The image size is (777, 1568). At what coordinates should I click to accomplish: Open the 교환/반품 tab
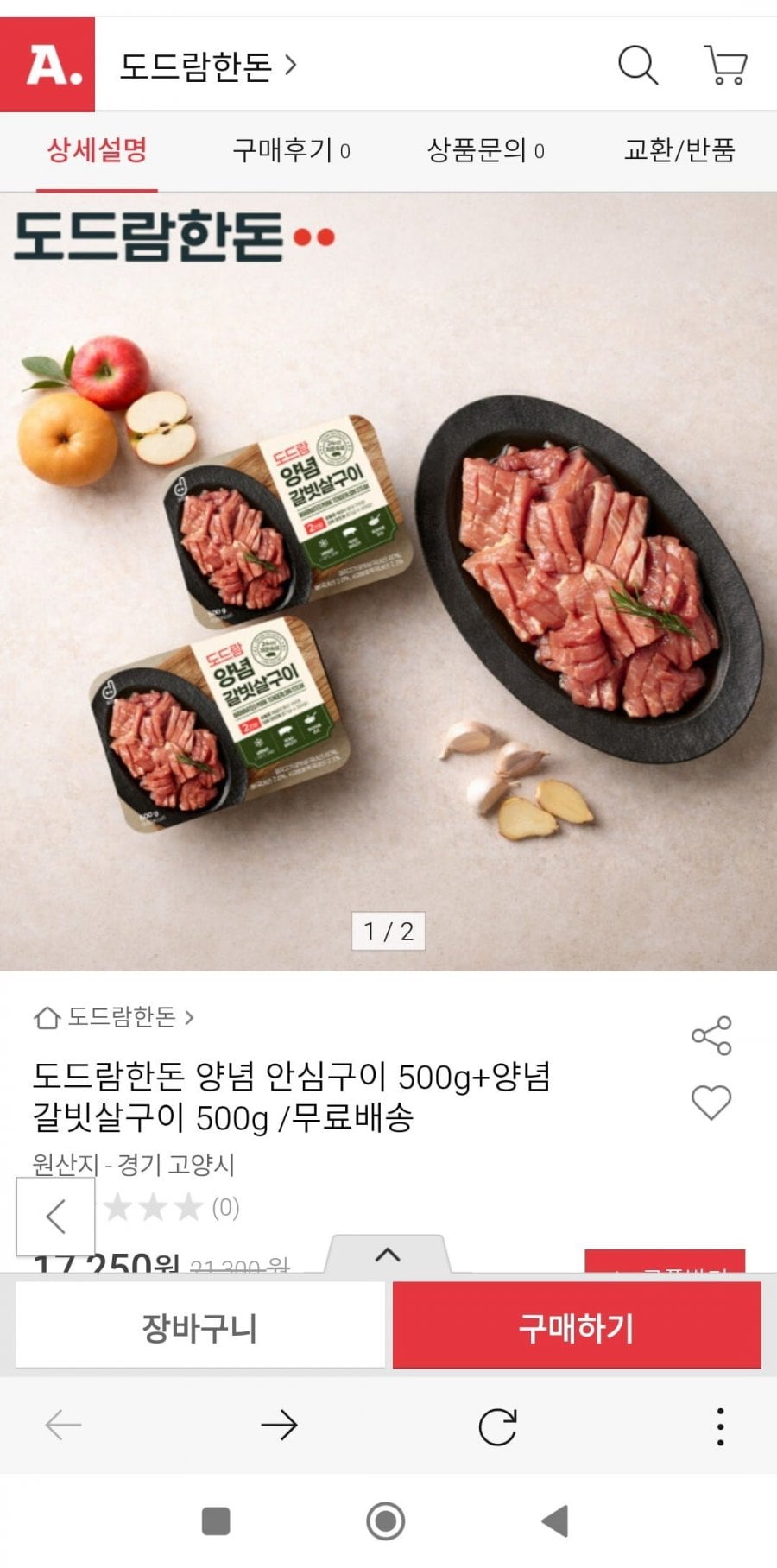tap(679, 149)
